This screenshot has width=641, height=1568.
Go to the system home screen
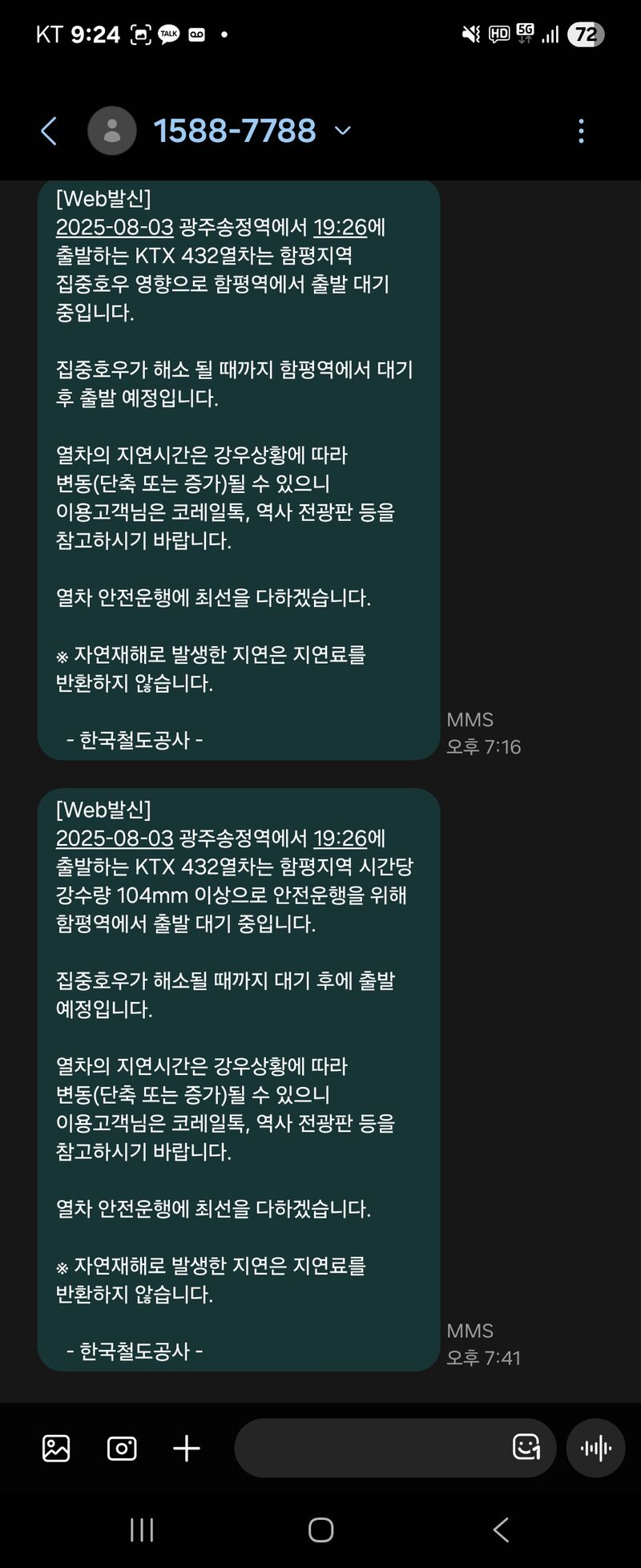point(320,1530)
